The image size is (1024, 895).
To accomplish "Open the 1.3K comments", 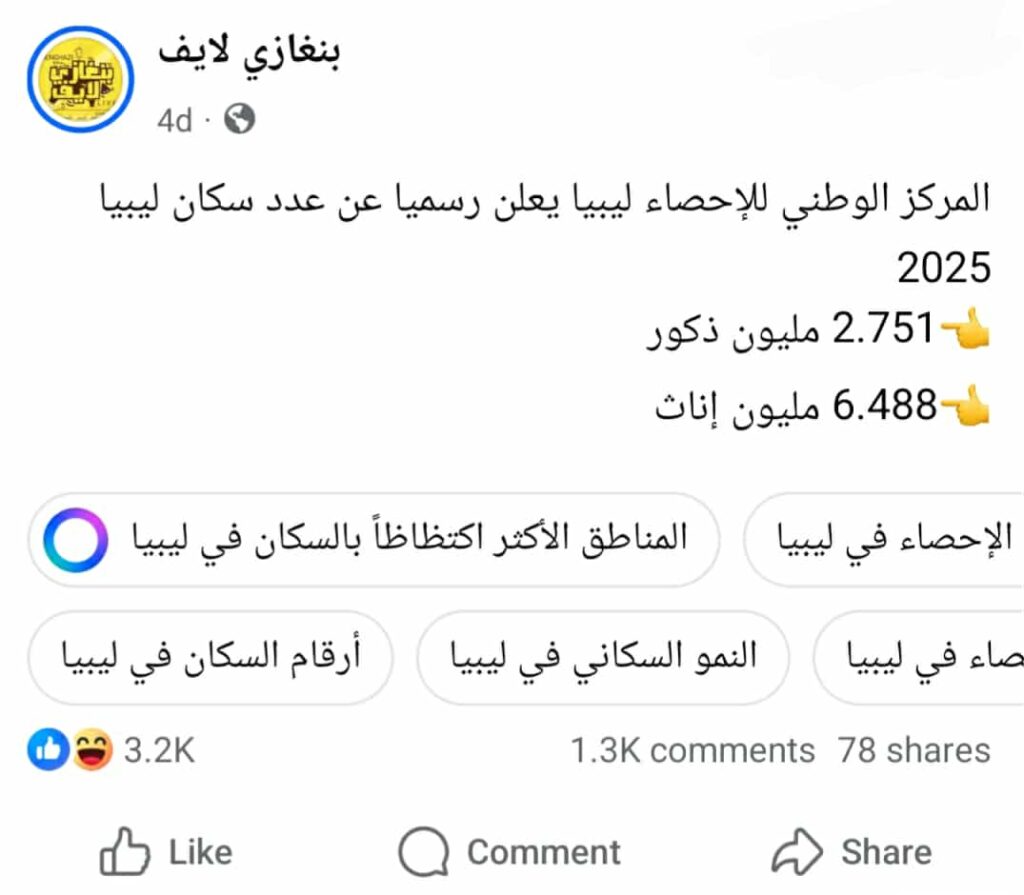I will (x=692, y=750).
